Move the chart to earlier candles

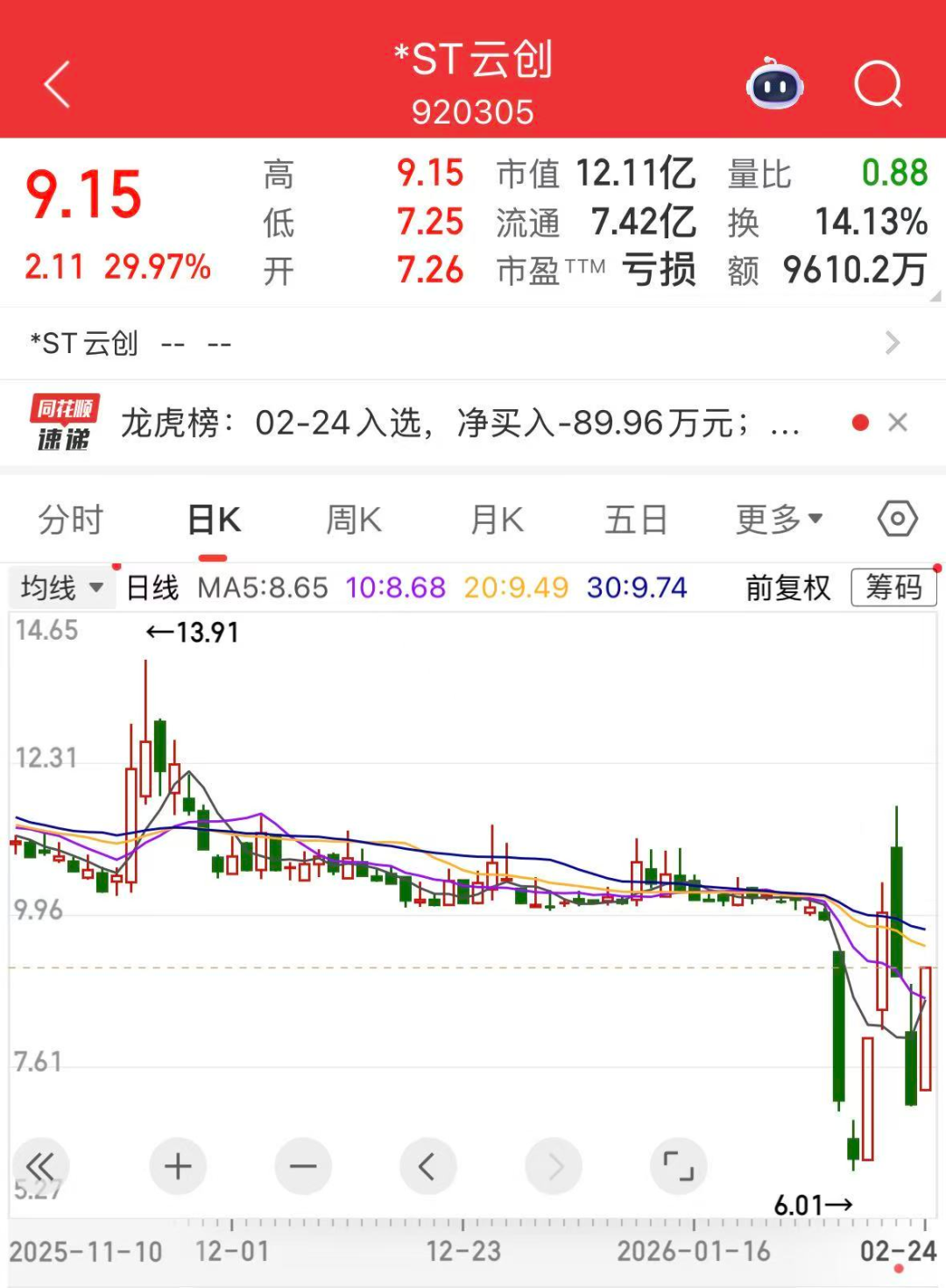pos(427,1166)
